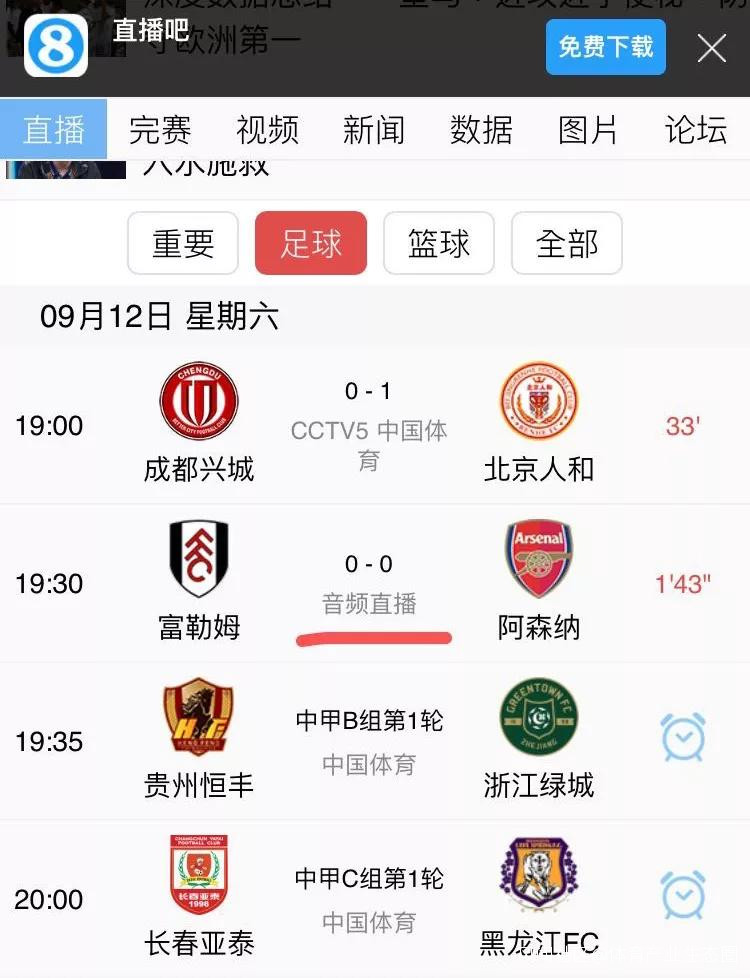Show 全部 matches
Viewport: 750px width, 978px height.
(x=567, y=243)
